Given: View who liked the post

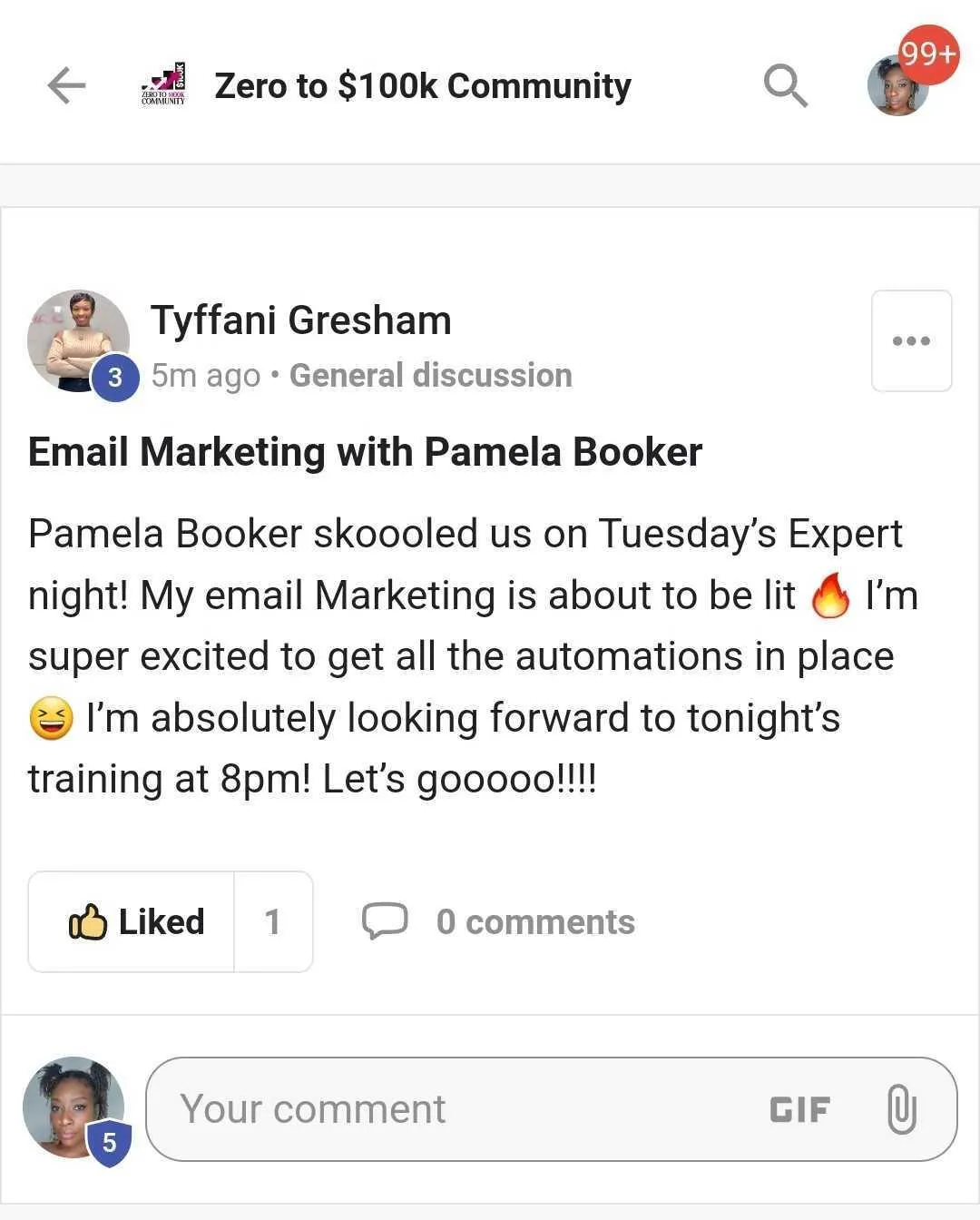Looking at the screenshot, I should tap(273, 921).
